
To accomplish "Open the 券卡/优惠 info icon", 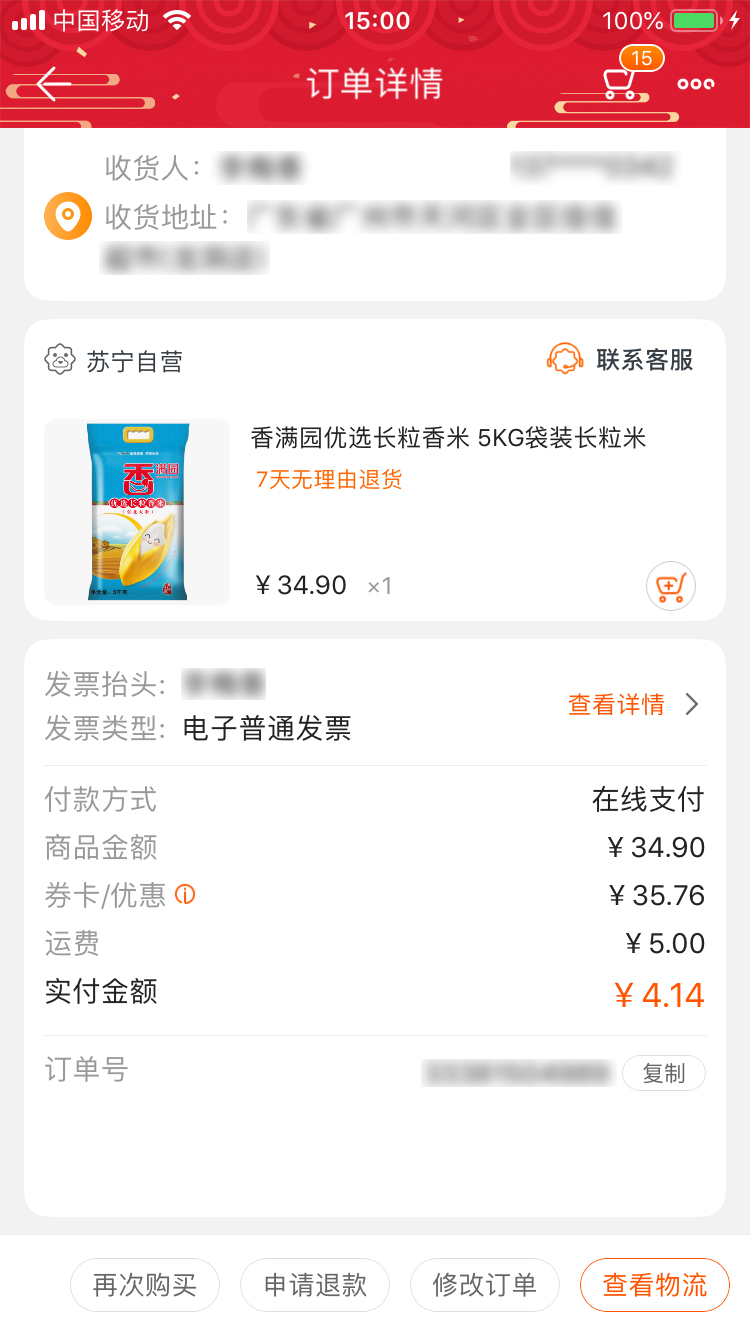I will (x=185, y=894).
